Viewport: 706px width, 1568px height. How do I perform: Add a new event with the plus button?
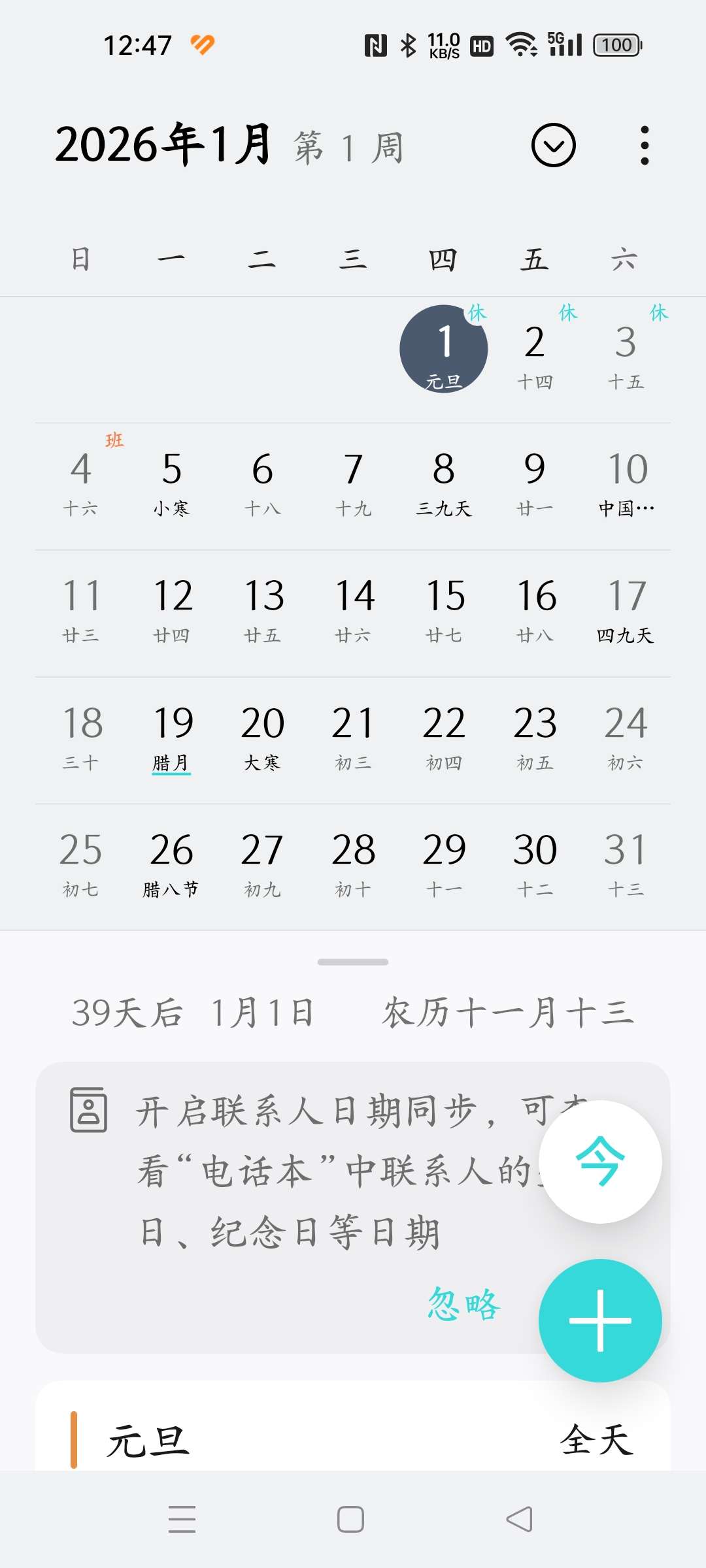pos(600,1320)
